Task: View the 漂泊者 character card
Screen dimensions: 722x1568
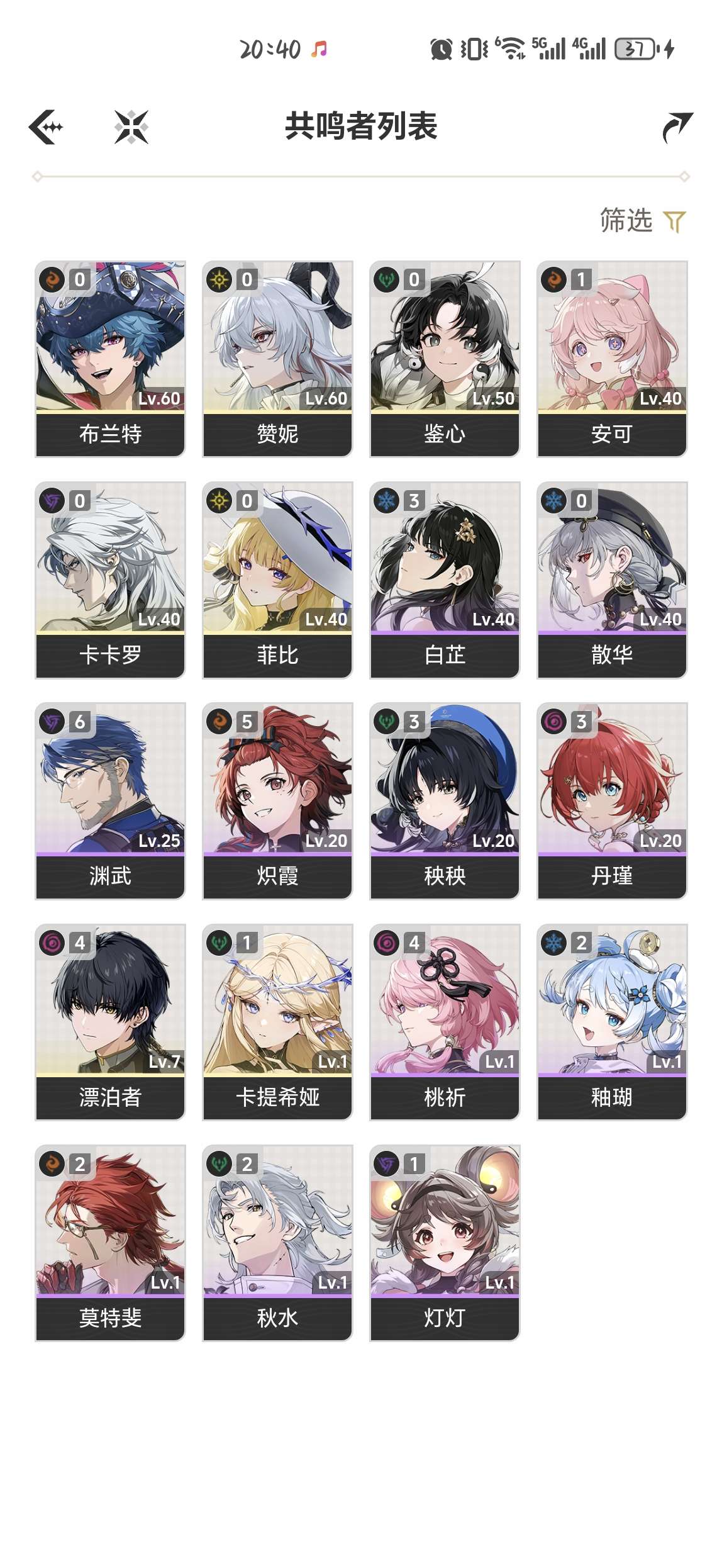Action: [x=111, y=1022]
